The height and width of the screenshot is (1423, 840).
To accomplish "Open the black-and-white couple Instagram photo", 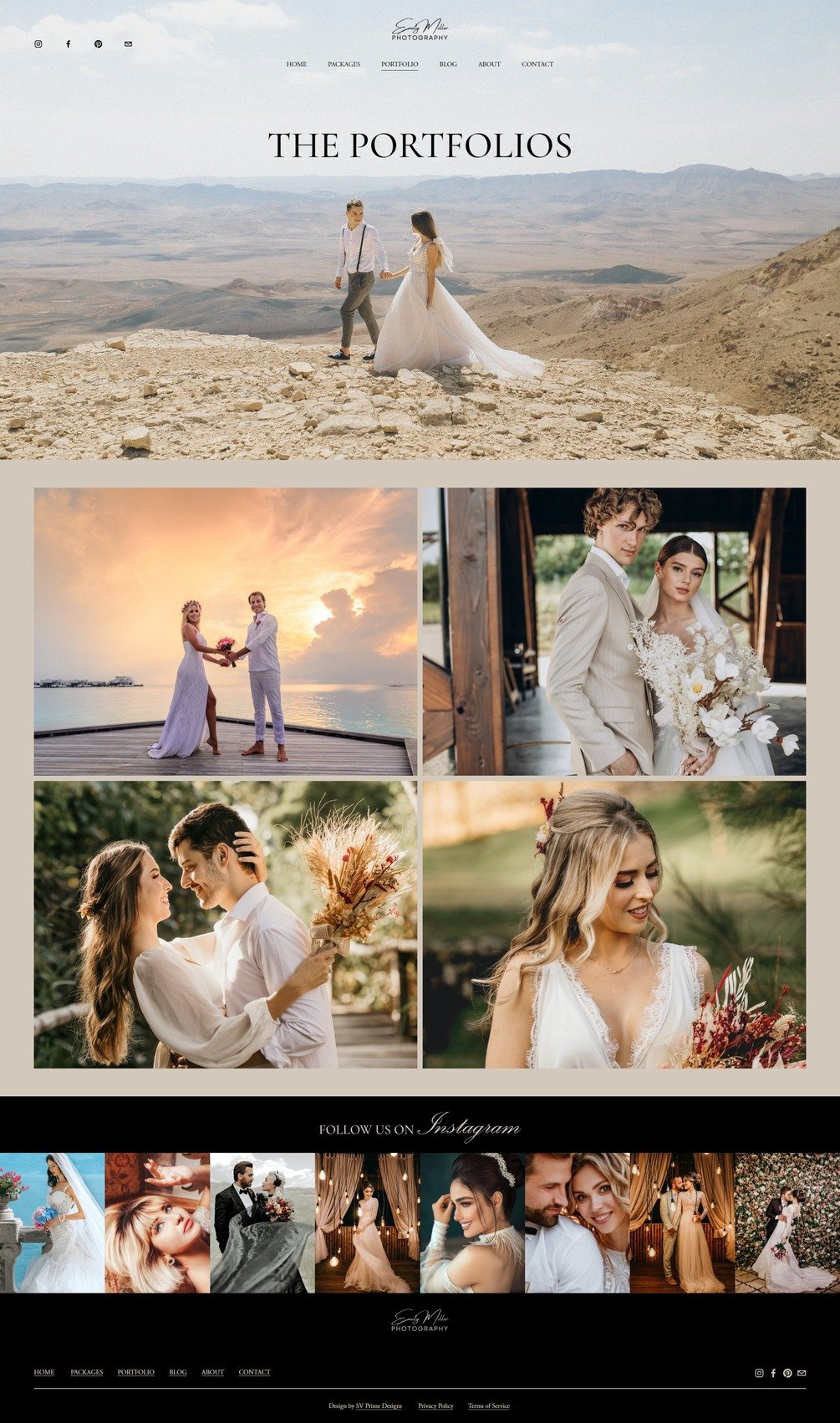I will [262, 1222].
